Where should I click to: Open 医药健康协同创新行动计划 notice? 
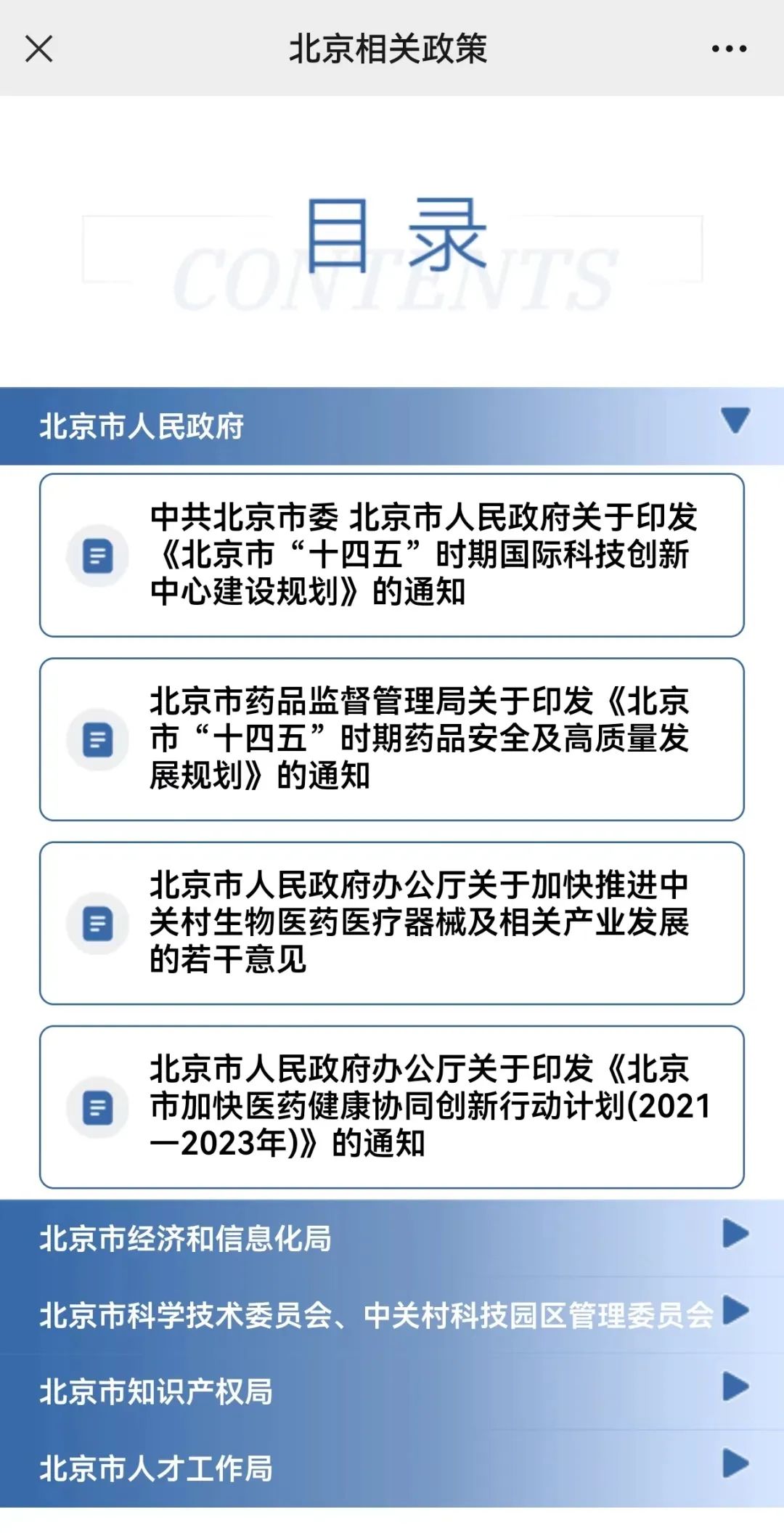tap(392, 1107)
